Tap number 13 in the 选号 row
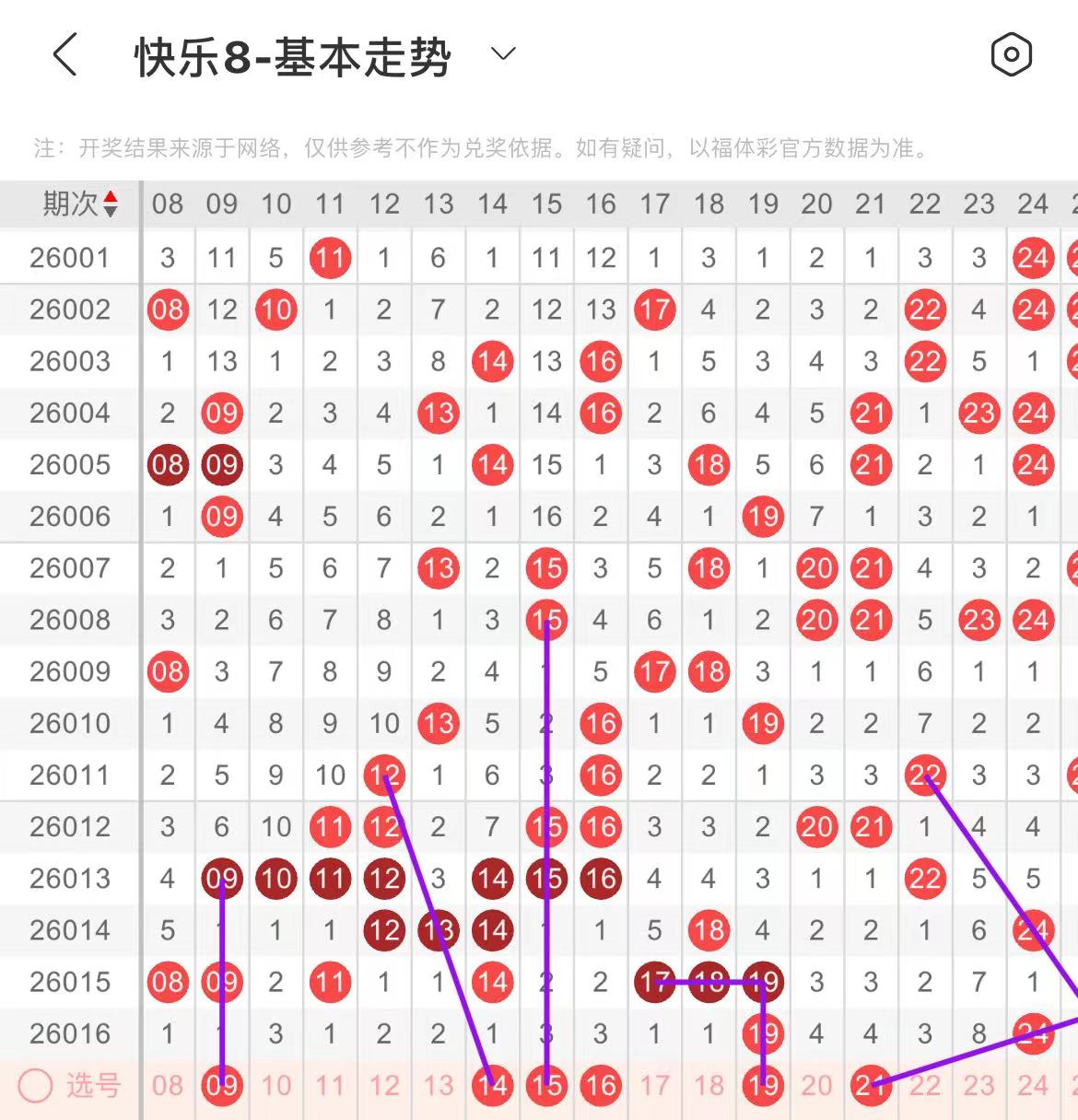The height and width of the screenshot is (1120, 1078). [x=438, y=1086]
